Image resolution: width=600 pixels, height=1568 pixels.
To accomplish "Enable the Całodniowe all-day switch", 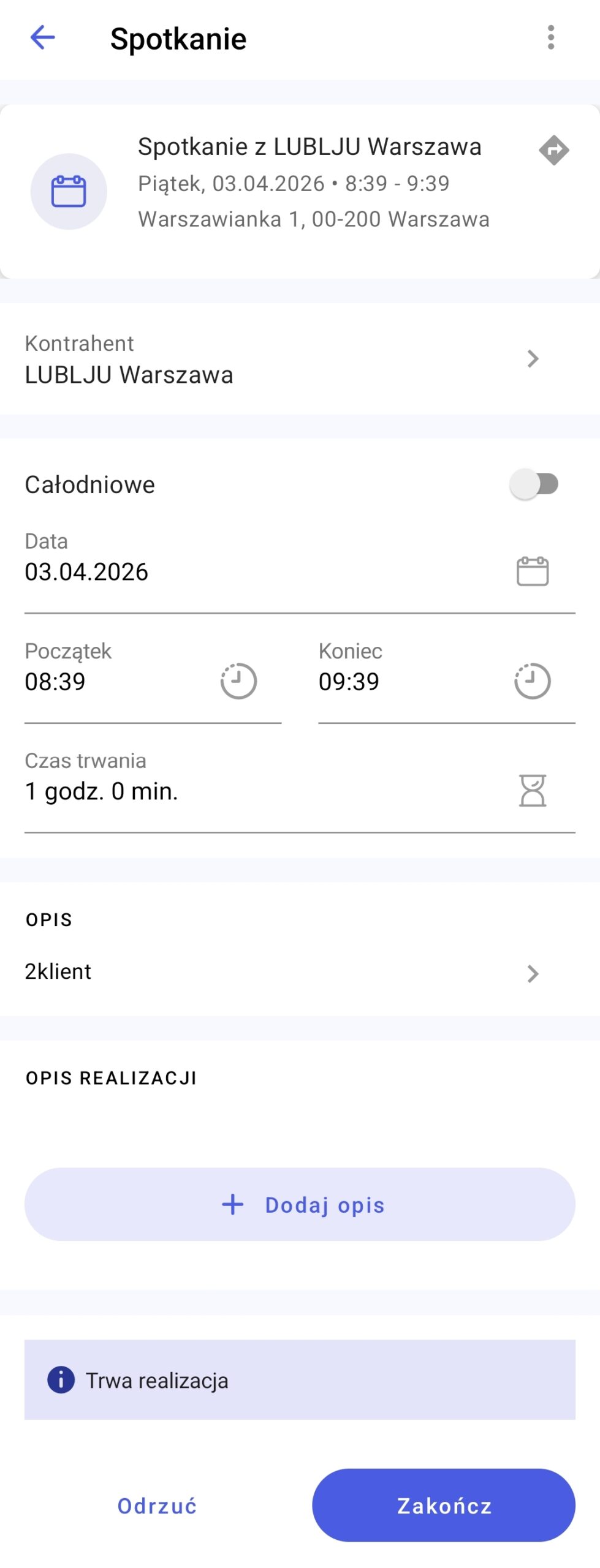I will point(534,484).
